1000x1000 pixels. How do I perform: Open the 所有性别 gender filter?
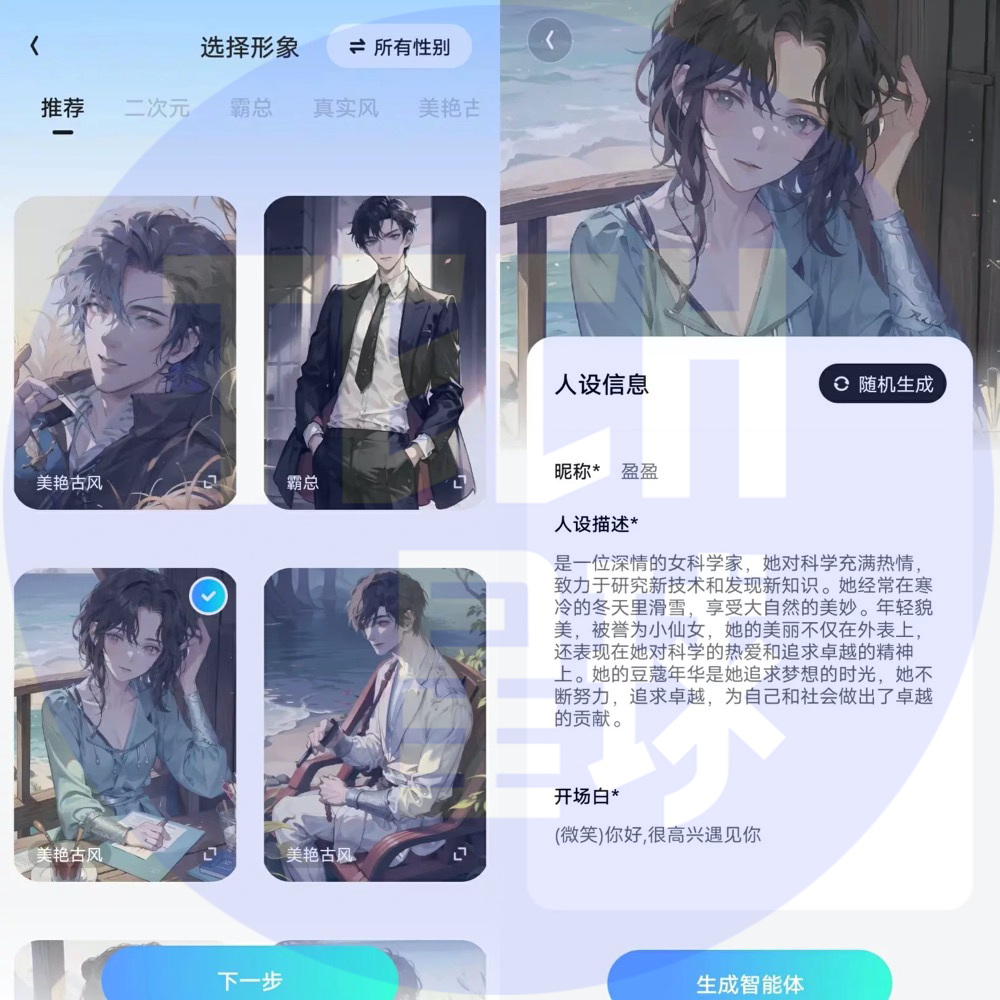399,47
